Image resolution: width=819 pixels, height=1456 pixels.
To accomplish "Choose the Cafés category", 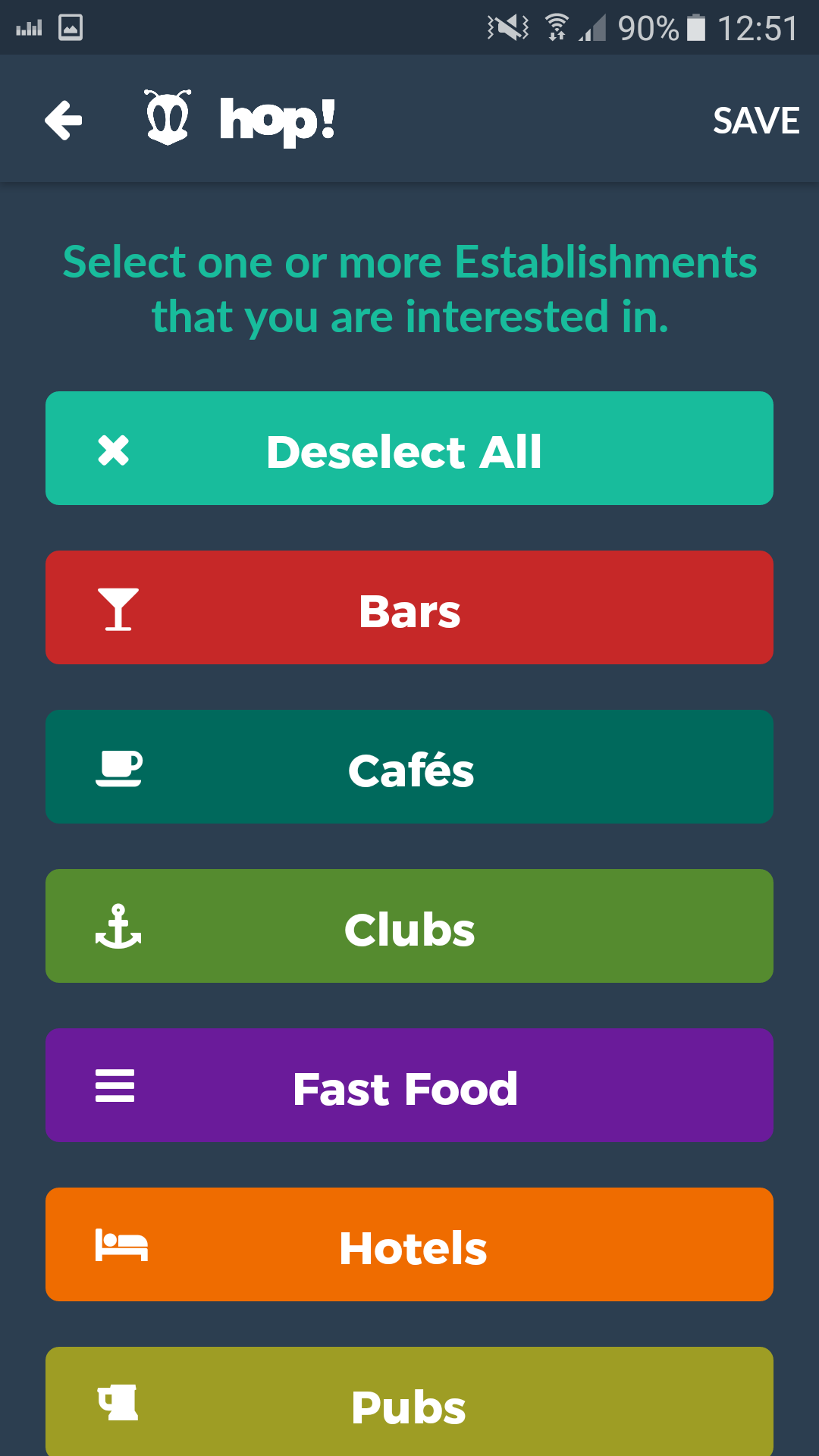I will 409,767.
